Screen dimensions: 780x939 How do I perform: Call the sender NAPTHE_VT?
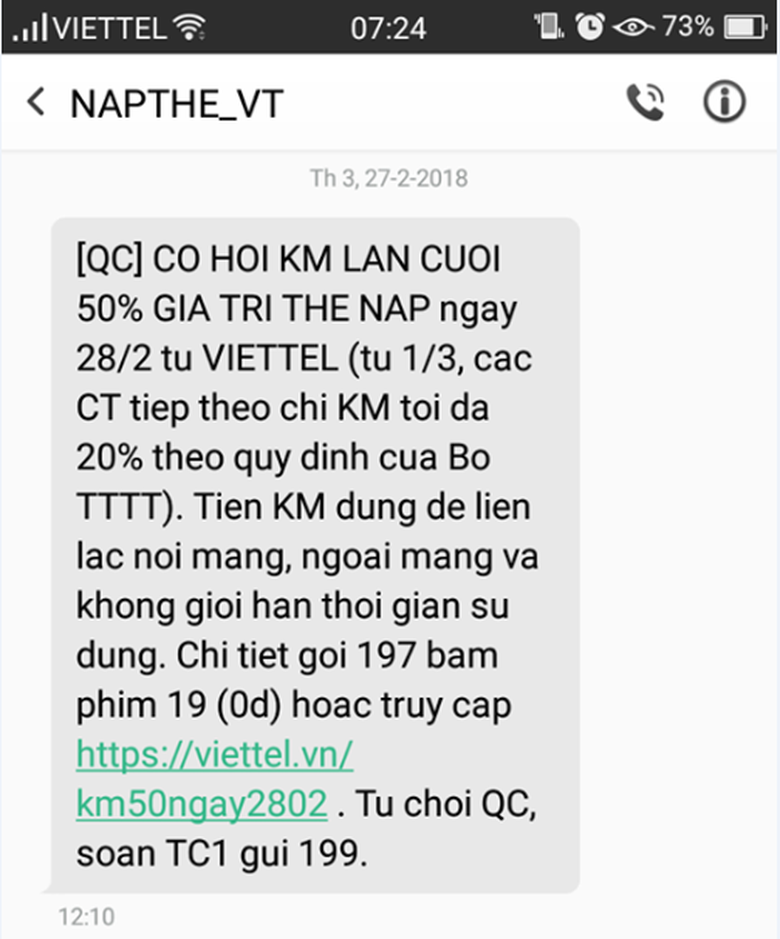pyautogui.click(x=645, y=102)
